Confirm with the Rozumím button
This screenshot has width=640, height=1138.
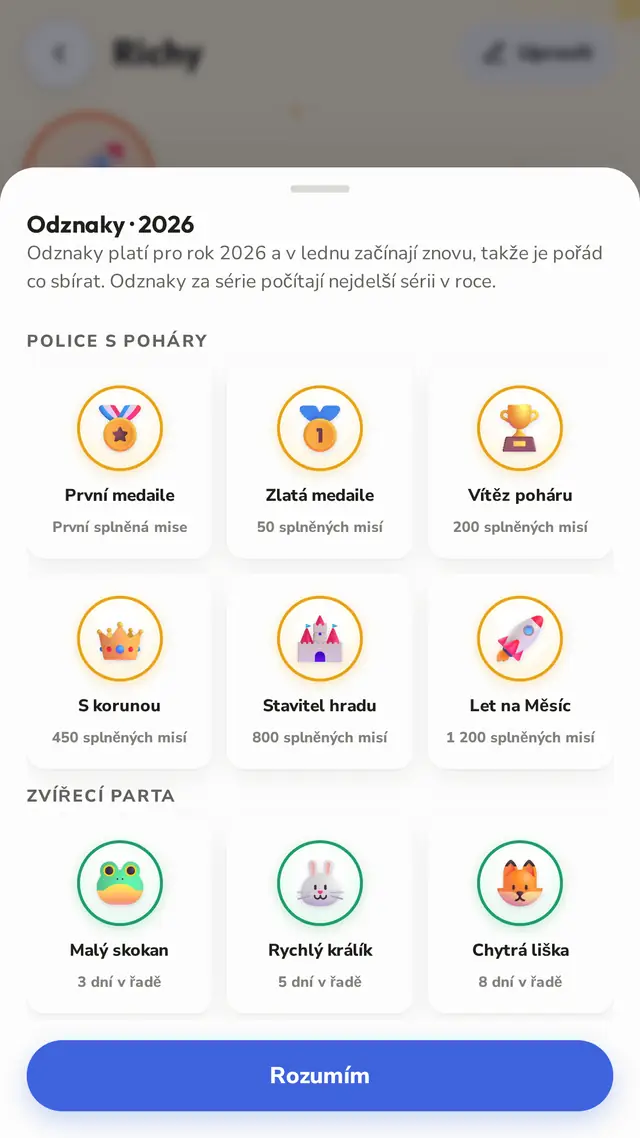tap(320, 1075)
